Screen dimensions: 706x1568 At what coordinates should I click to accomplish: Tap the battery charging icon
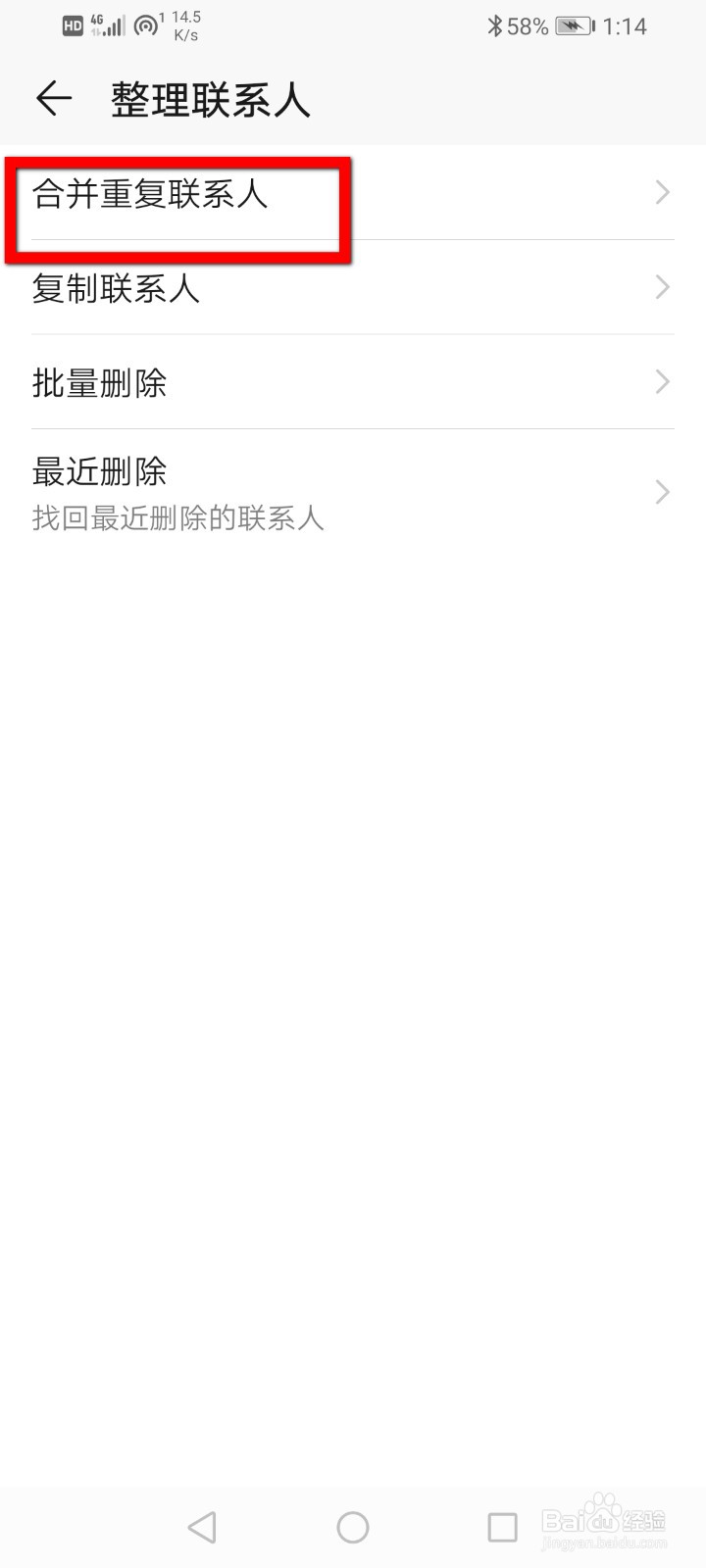[x=574, y=25]
